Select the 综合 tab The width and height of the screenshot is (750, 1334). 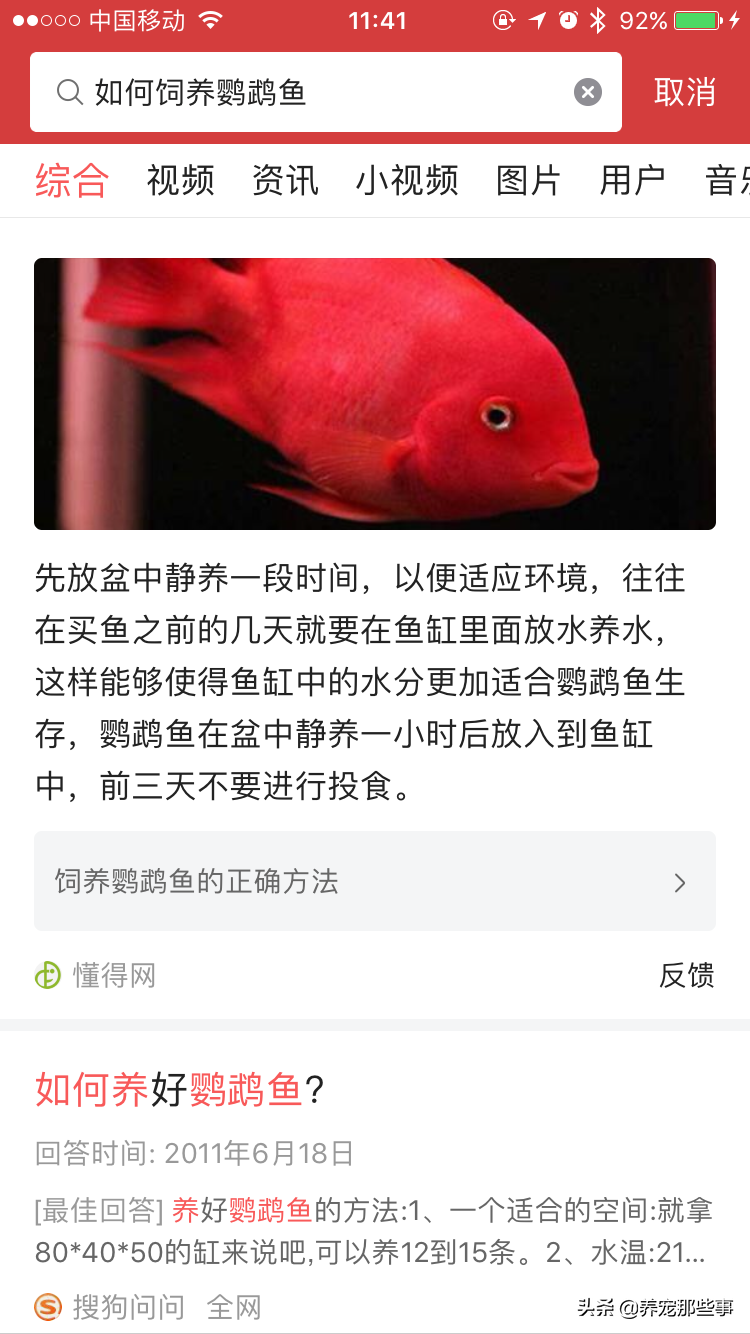point(72,181)
